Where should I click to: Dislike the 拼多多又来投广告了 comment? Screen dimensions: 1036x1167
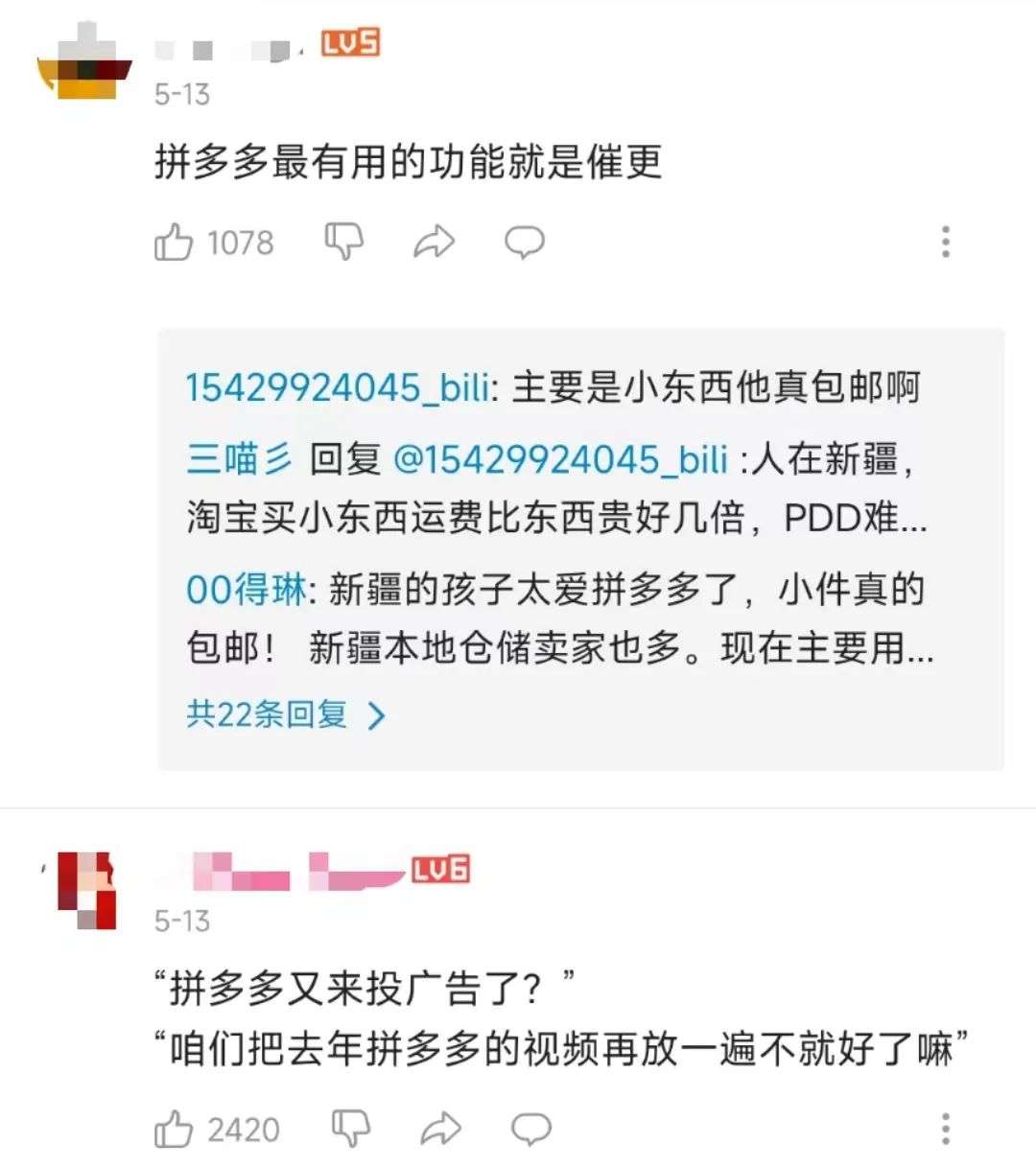click(350, 1129)
